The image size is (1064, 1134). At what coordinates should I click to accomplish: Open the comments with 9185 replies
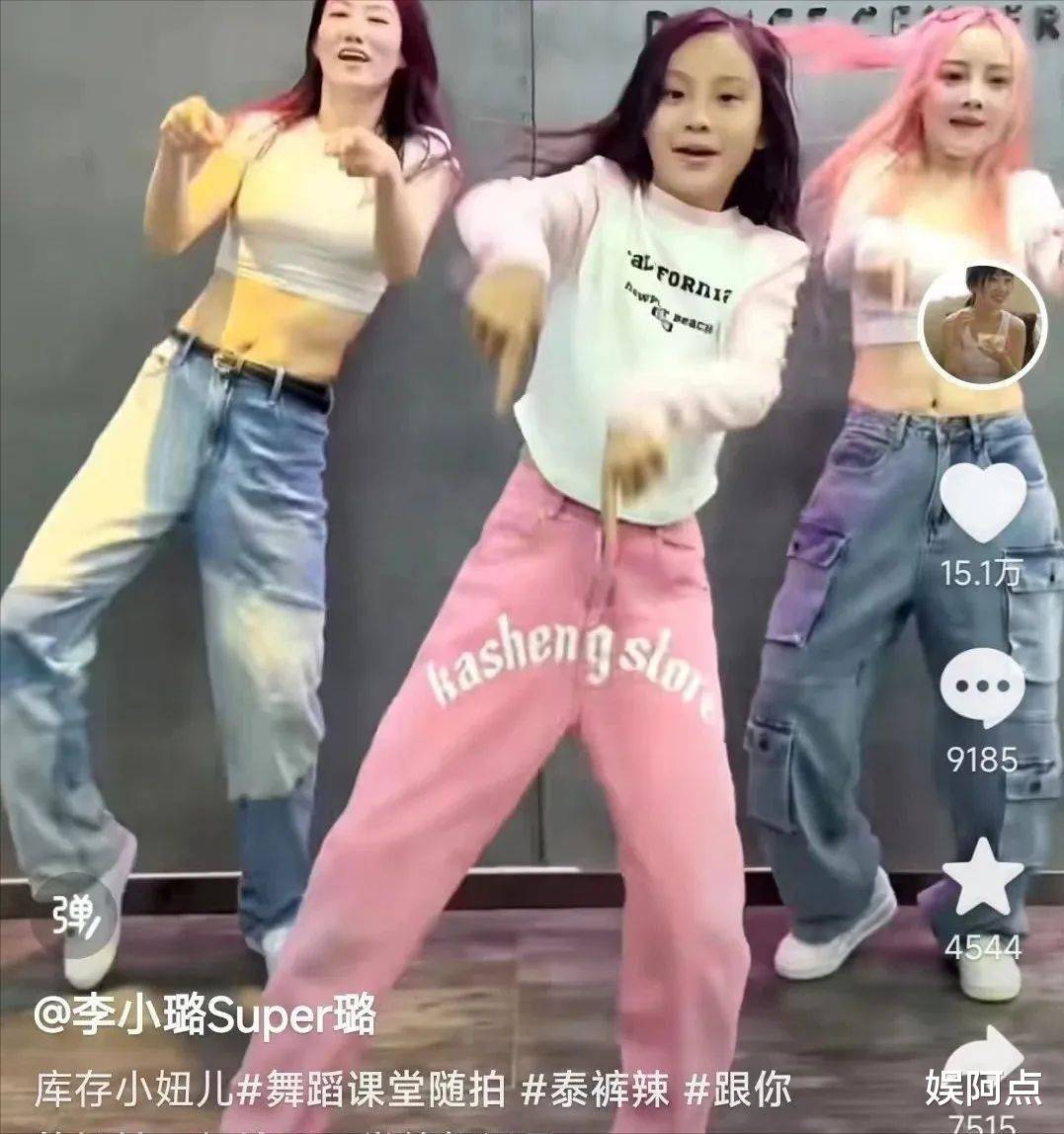(982, 689)
